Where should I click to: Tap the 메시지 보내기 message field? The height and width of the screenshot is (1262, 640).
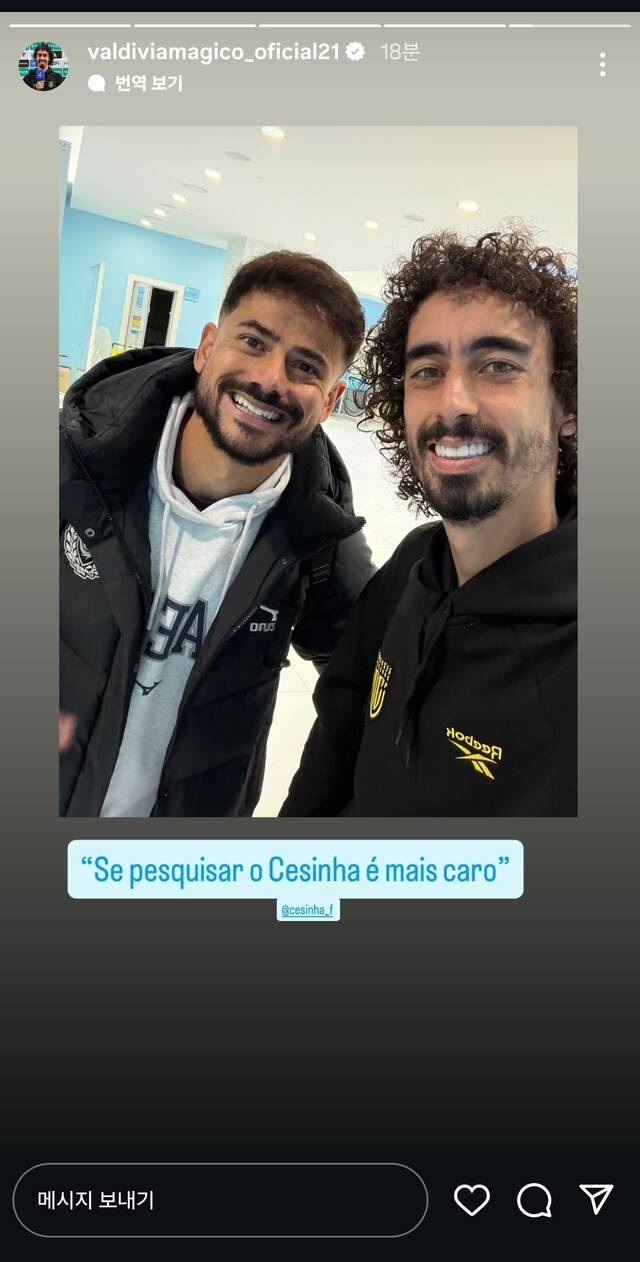pyautogui.click(x=220, y=1200)
